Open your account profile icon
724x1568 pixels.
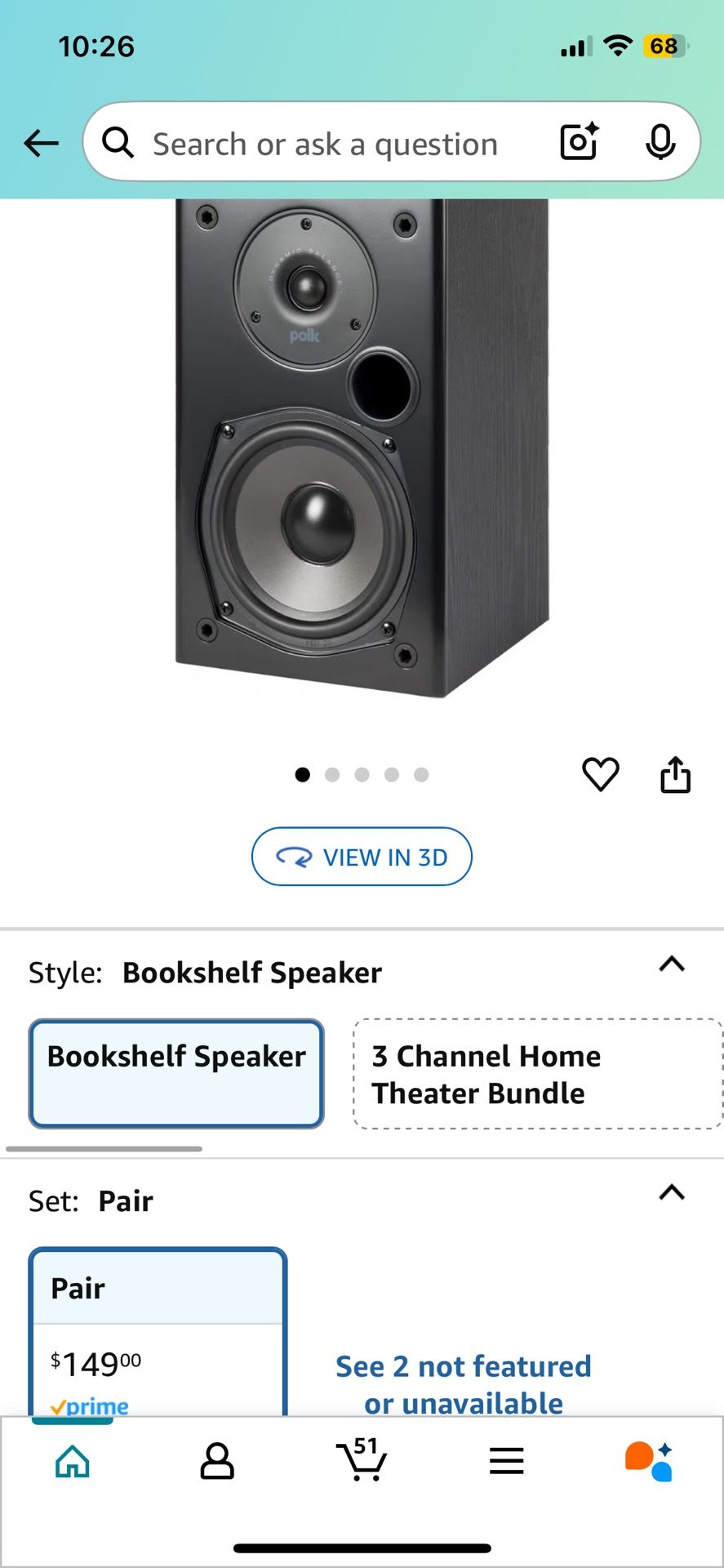pyautogui.click(x=217, y=1463)
